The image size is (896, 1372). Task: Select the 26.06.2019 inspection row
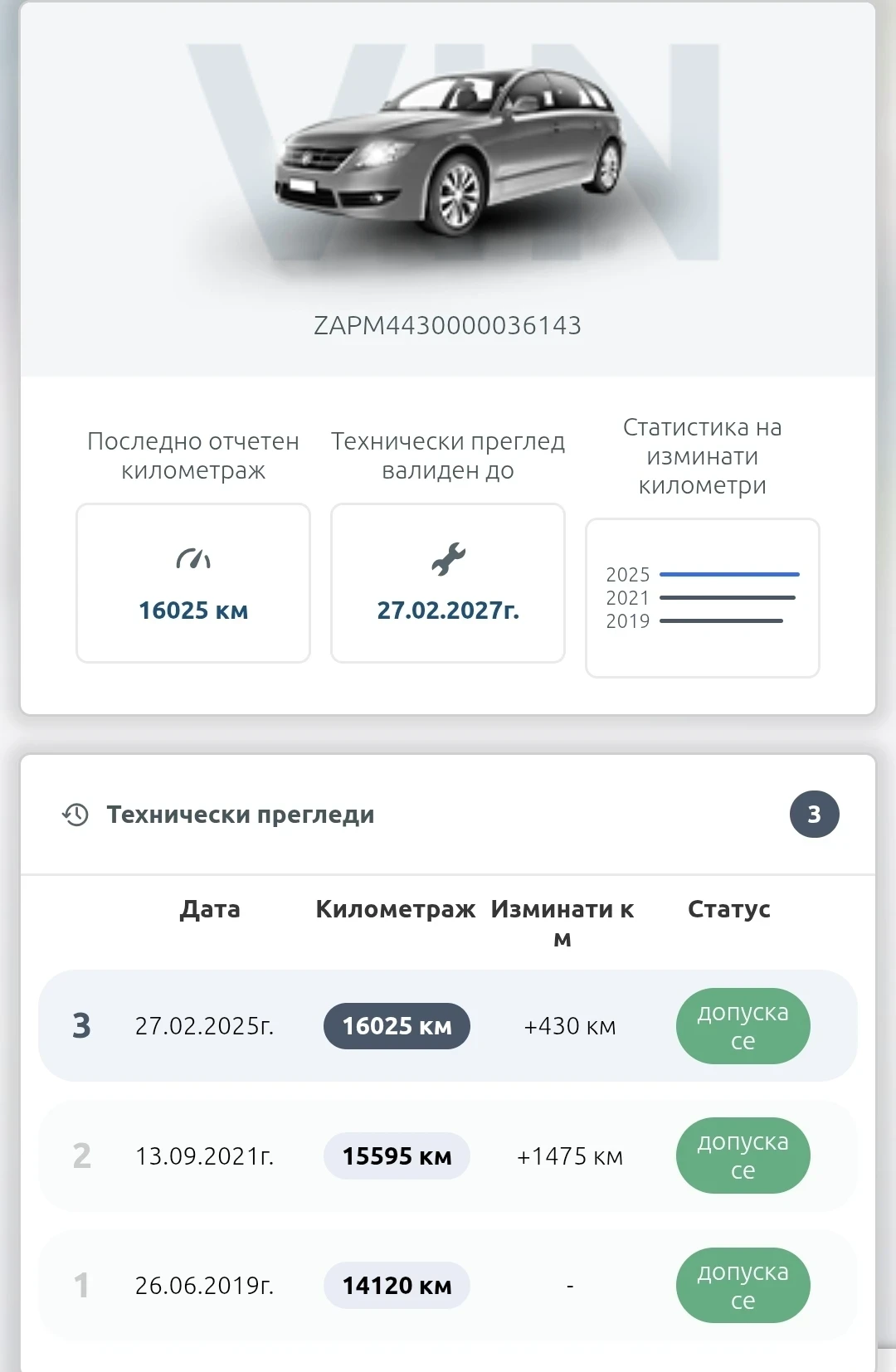coord(204,1285)
